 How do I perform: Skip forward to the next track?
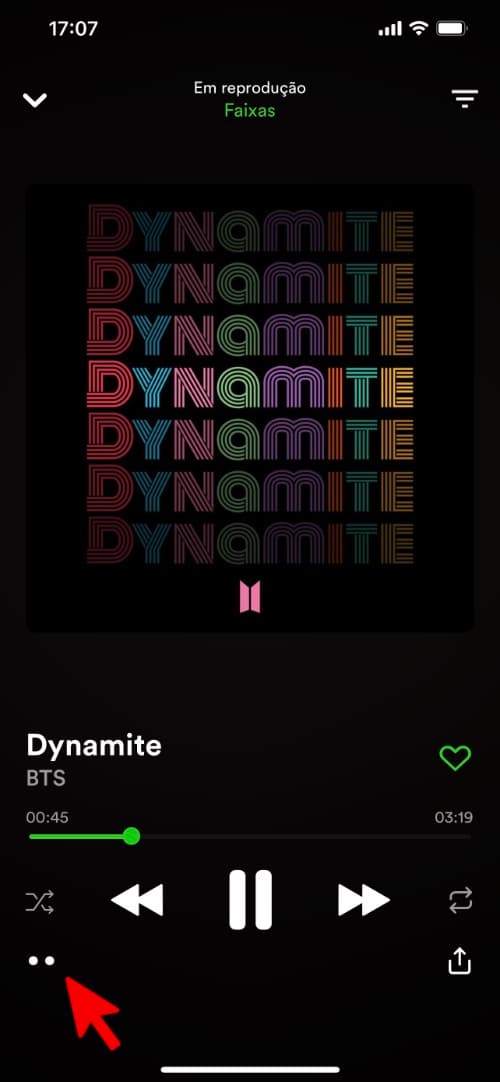pyautogui.click(x=363, y=900)
